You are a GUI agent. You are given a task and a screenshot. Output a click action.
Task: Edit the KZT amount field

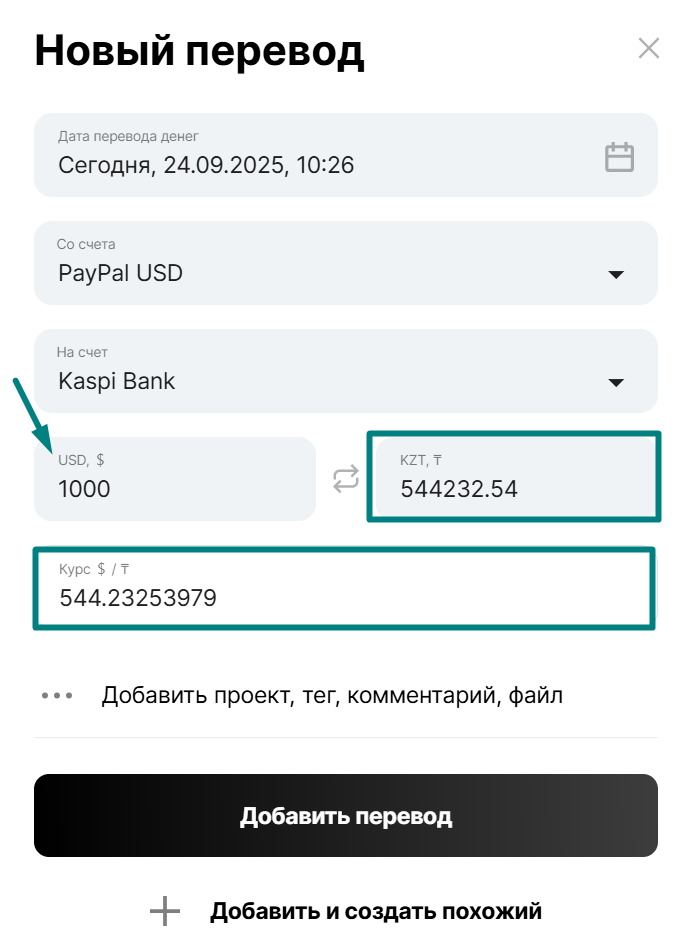[x=513, y=489]
